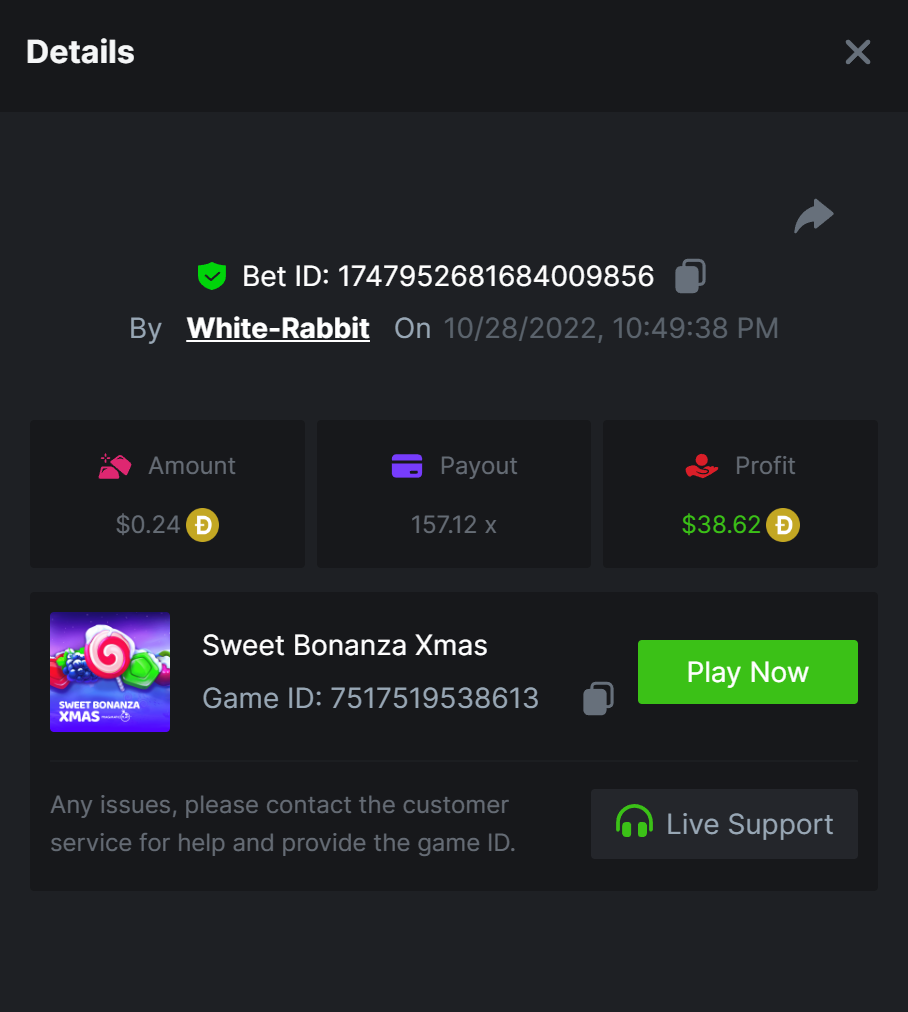
Task: Copy the Game ID
Action: pos(598,698)
